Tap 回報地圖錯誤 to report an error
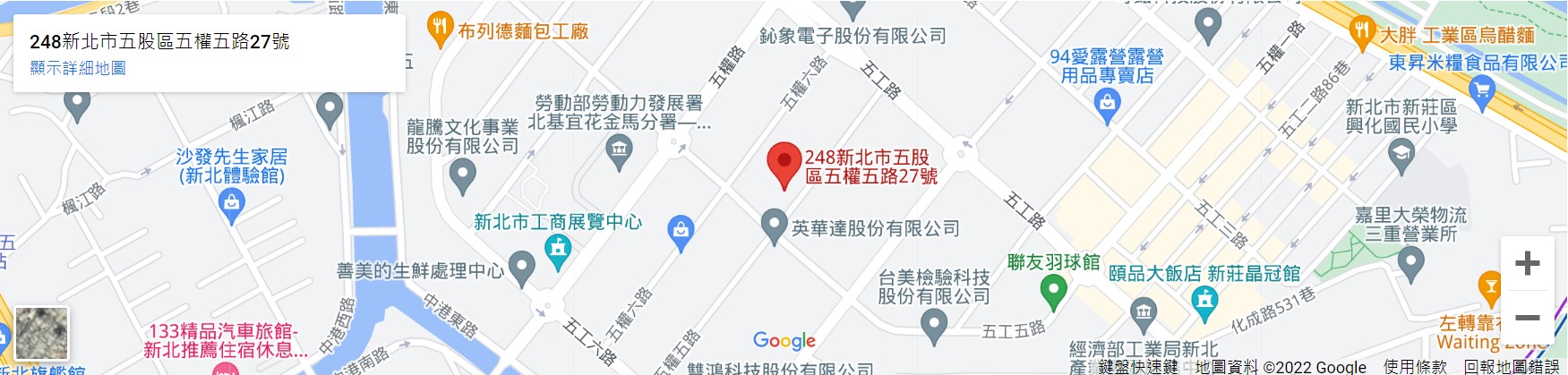The width and height of the screenshot is (1568, 375). (x=1512, y=366)
